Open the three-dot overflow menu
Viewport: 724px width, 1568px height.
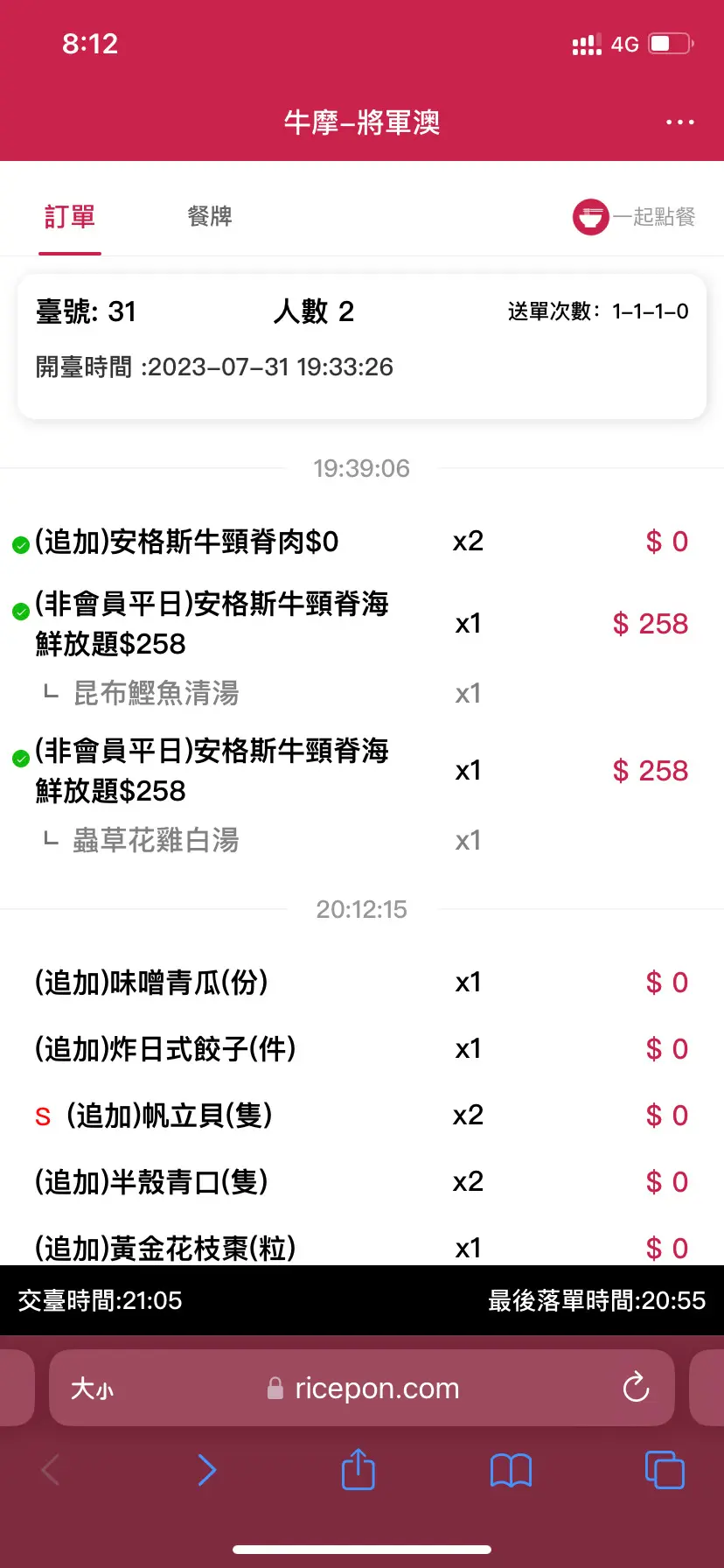(x=679, y=122)
